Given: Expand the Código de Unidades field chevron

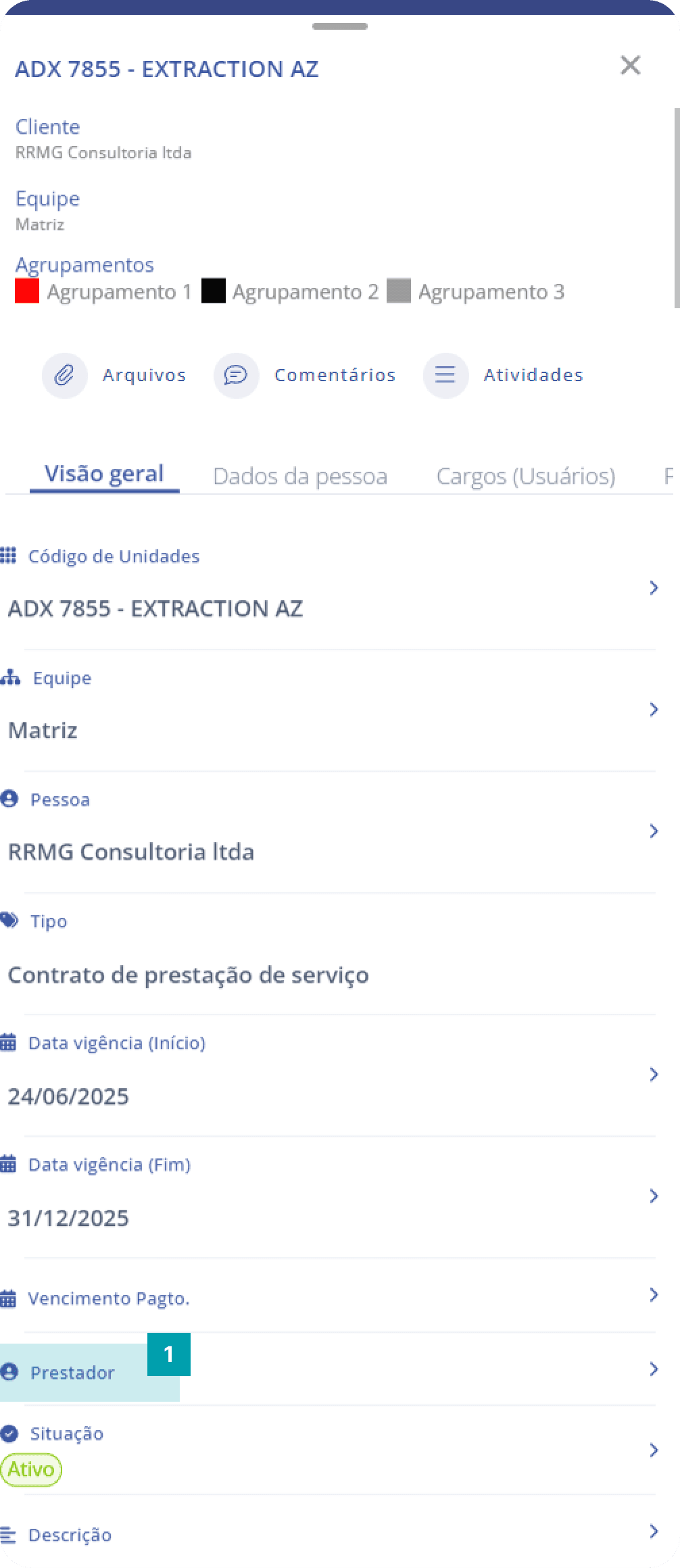Looking at the screenshot, I should (x=654, y=587).
